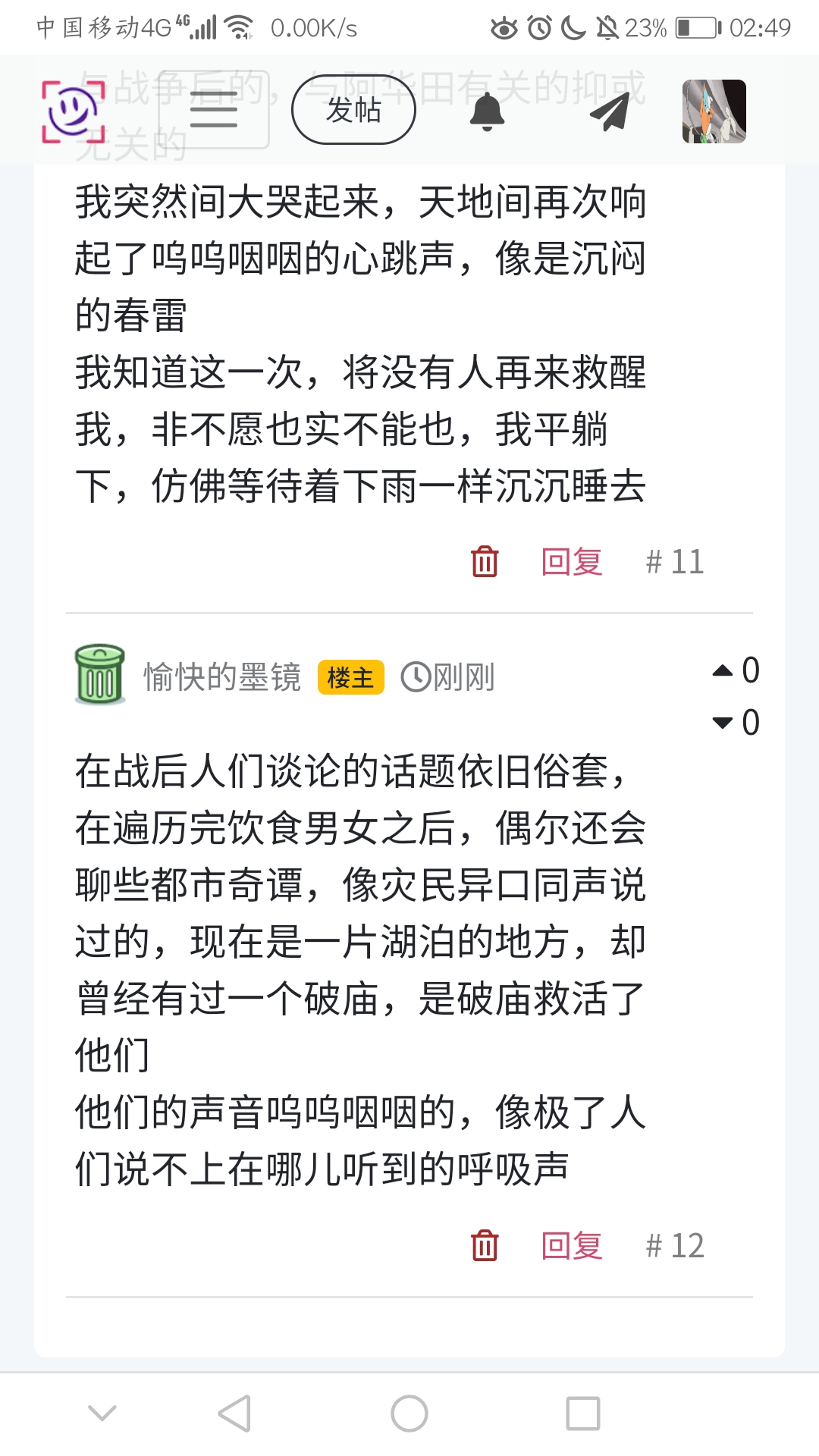Open direct messages paper plane icon
Viewport: 819px width, 1456px height.
click(610, 111)
